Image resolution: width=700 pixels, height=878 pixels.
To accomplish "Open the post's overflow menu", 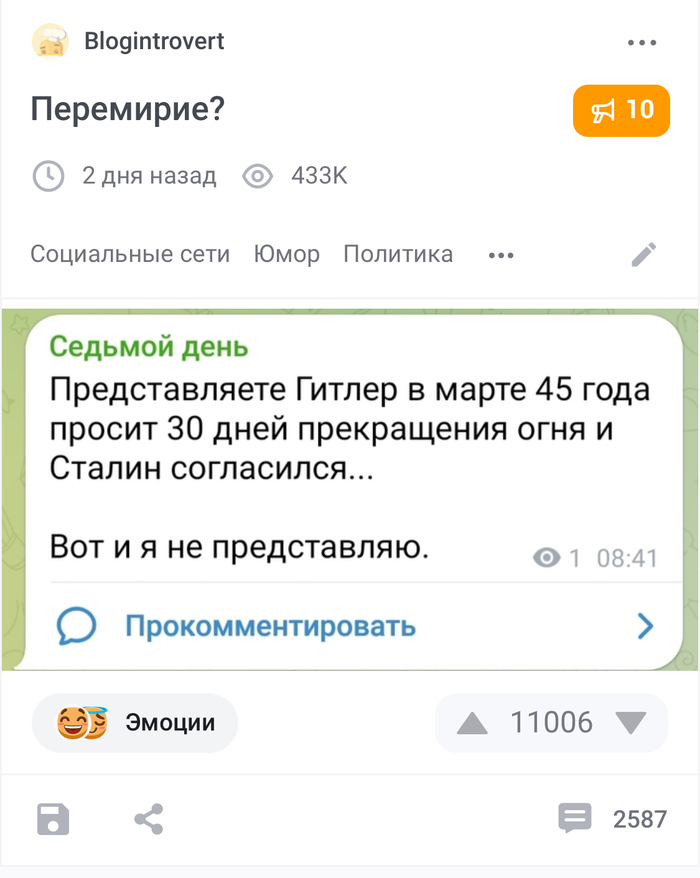I will tap(640, 43).
